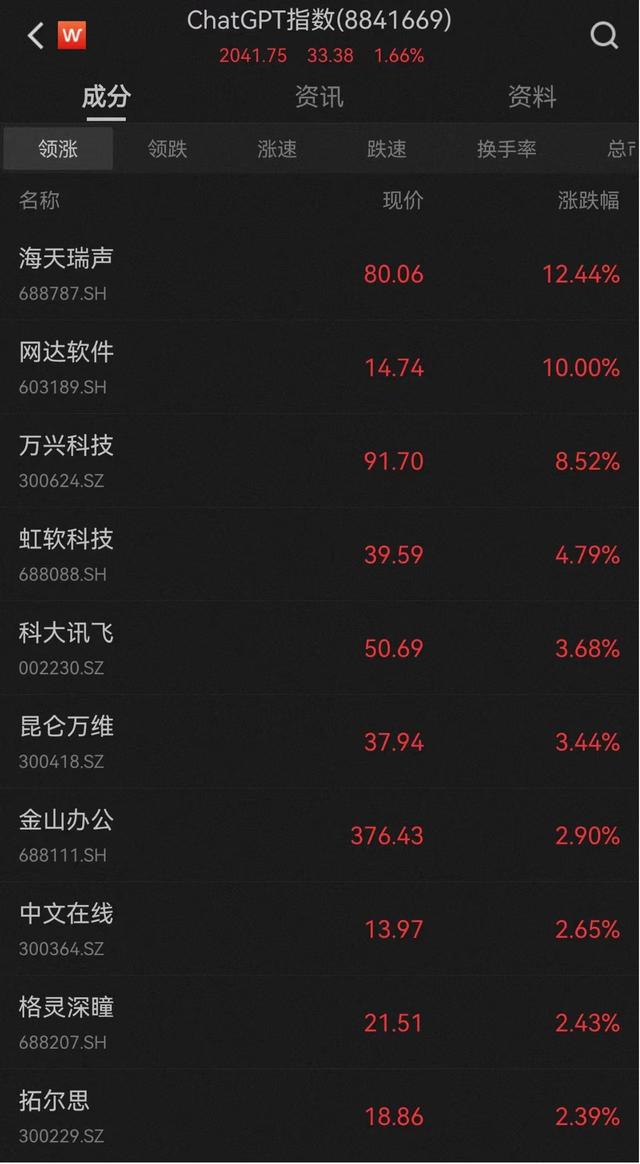
Task: View 金山办公 stock page
Action: (320, 835)
